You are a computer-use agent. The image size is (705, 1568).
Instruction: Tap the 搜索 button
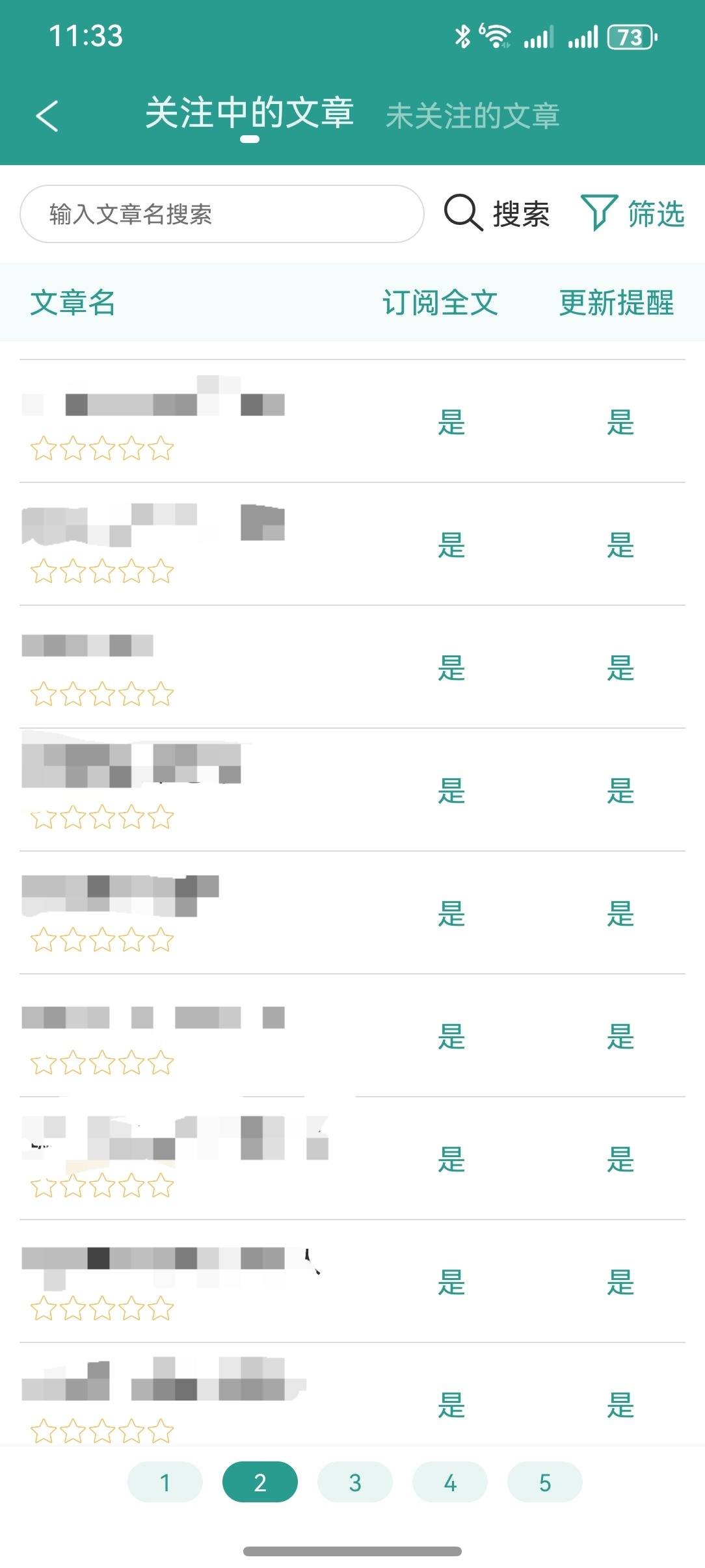[498, 213]
